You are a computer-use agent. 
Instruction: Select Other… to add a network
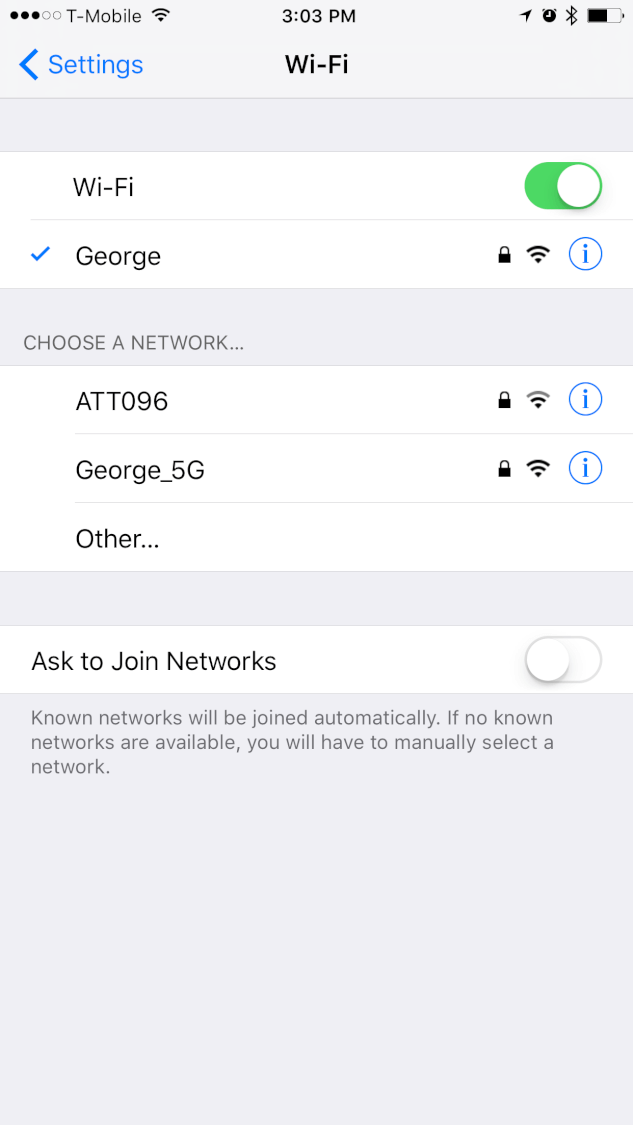[x=316, y=537]
